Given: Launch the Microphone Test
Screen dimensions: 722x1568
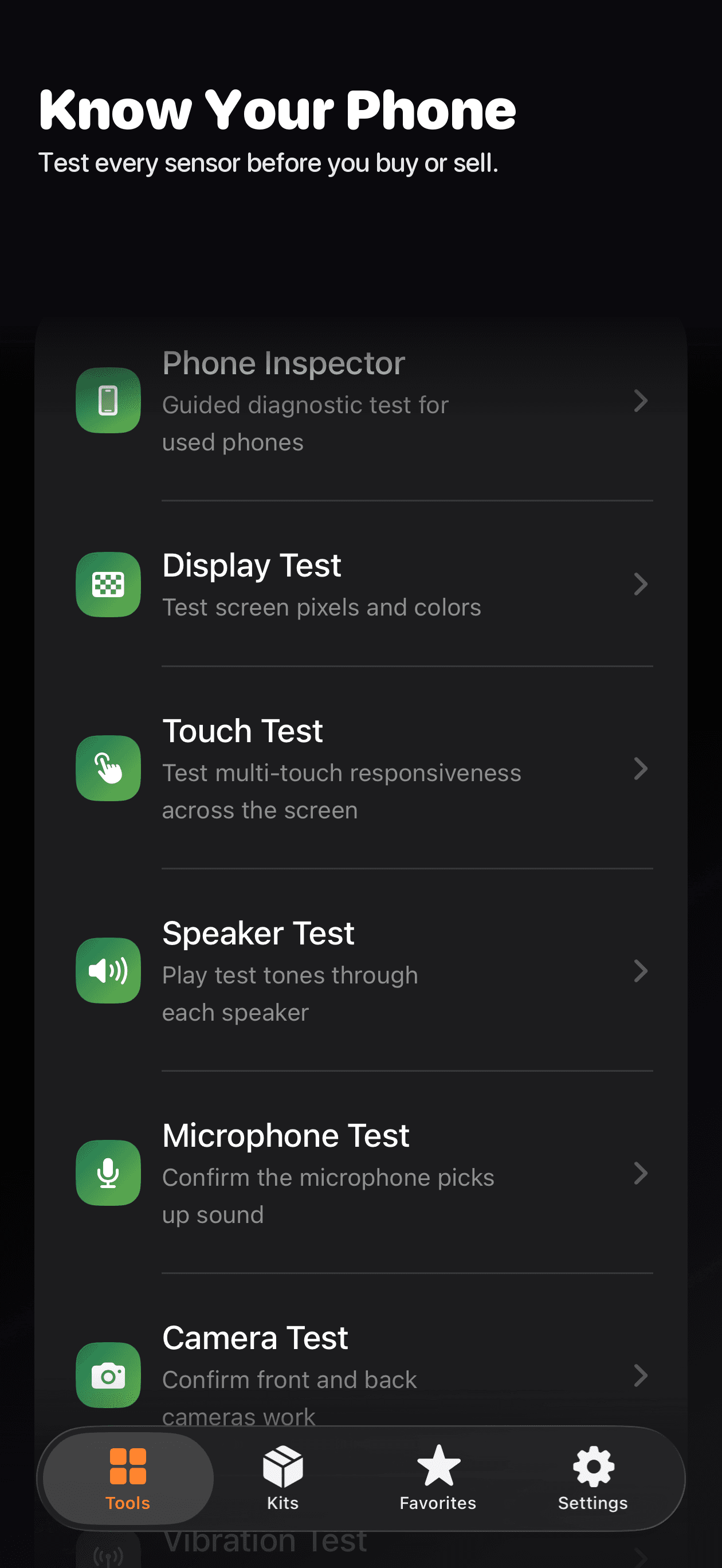Looking at the screenshot, I should click(361, 1173).
